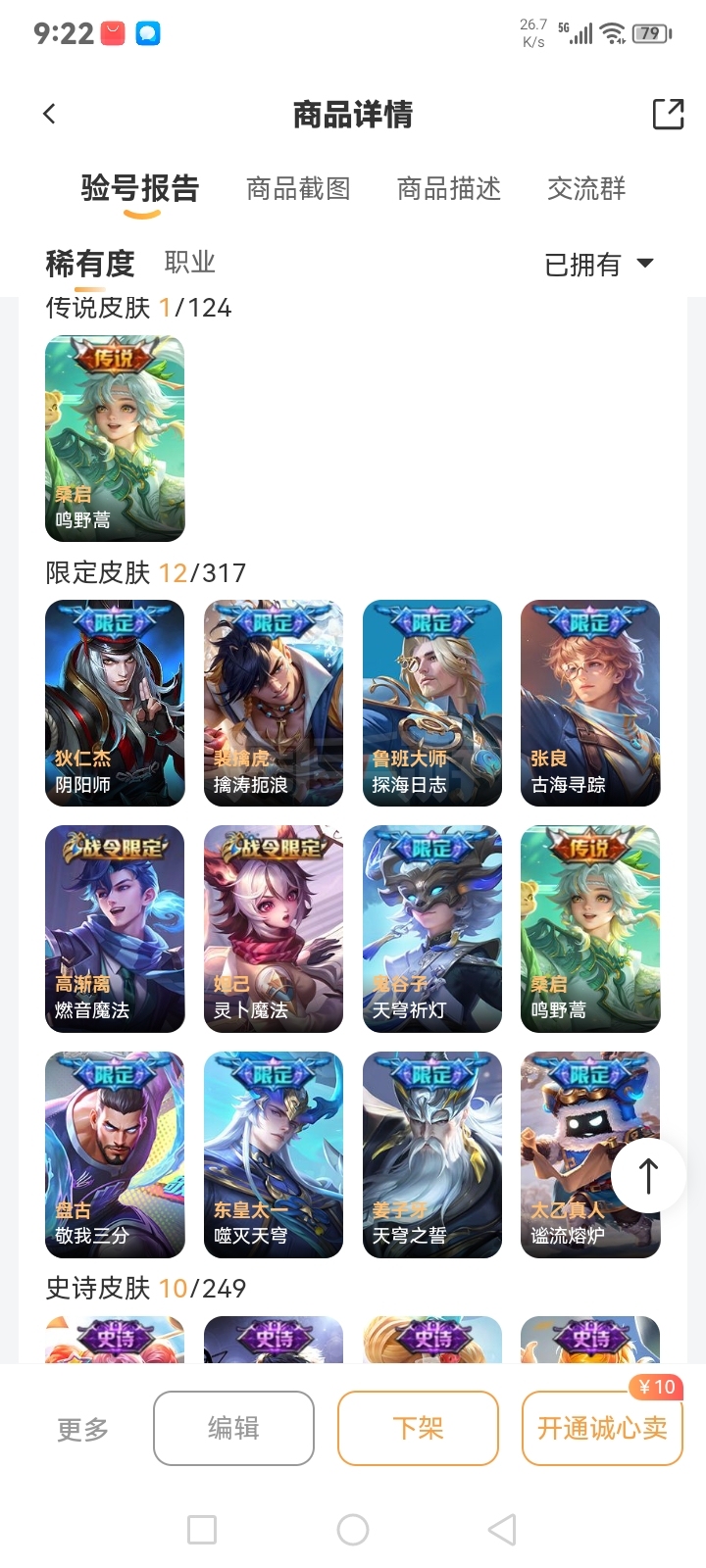
Task: Switch to the 职业 sub-tab
Action: tap(189, 263)
